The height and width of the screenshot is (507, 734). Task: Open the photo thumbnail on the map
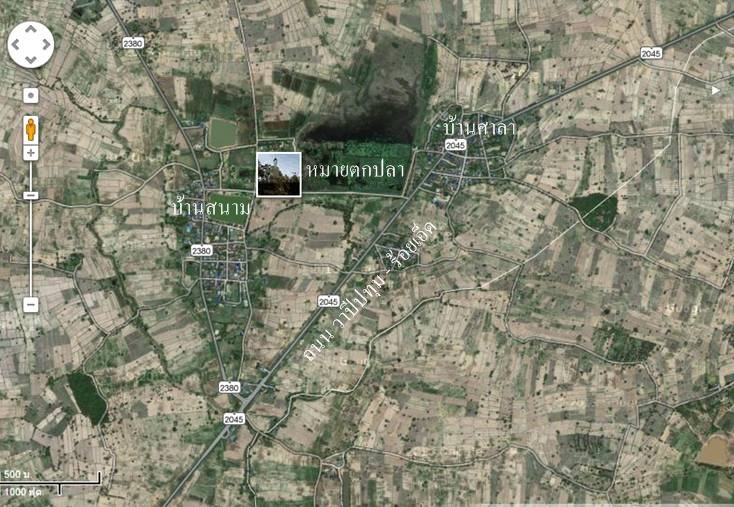coord(279,174)
